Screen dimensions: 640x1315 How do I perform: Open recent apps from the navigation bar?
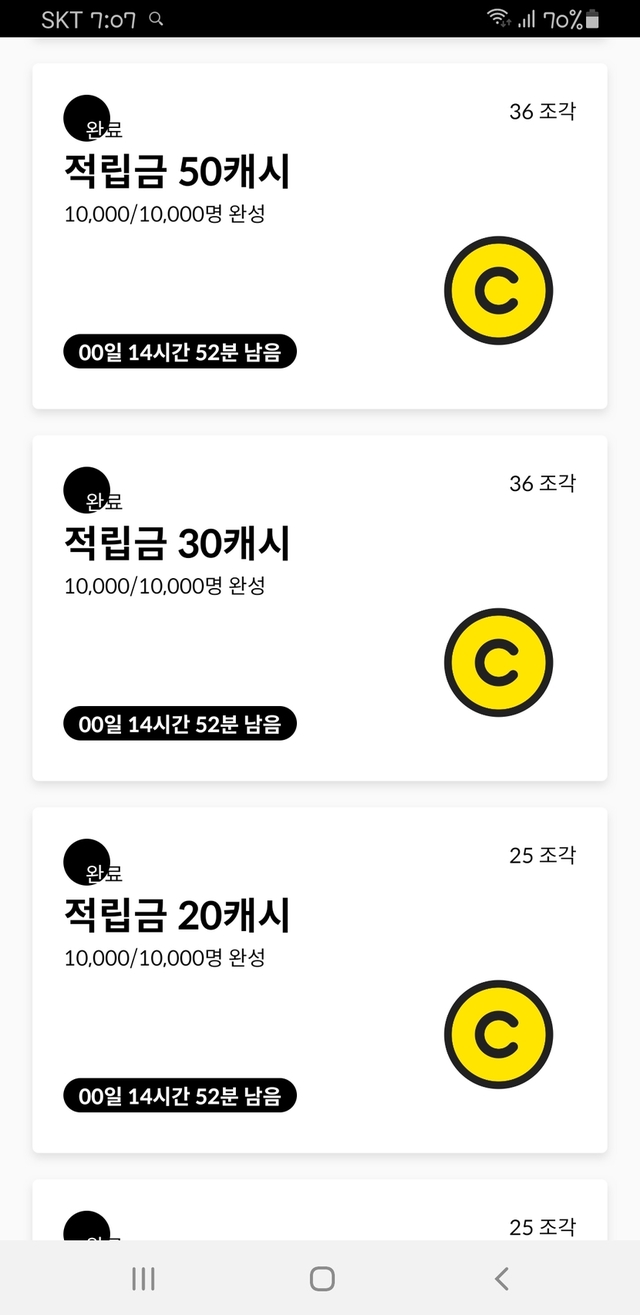coord(143,1278)
